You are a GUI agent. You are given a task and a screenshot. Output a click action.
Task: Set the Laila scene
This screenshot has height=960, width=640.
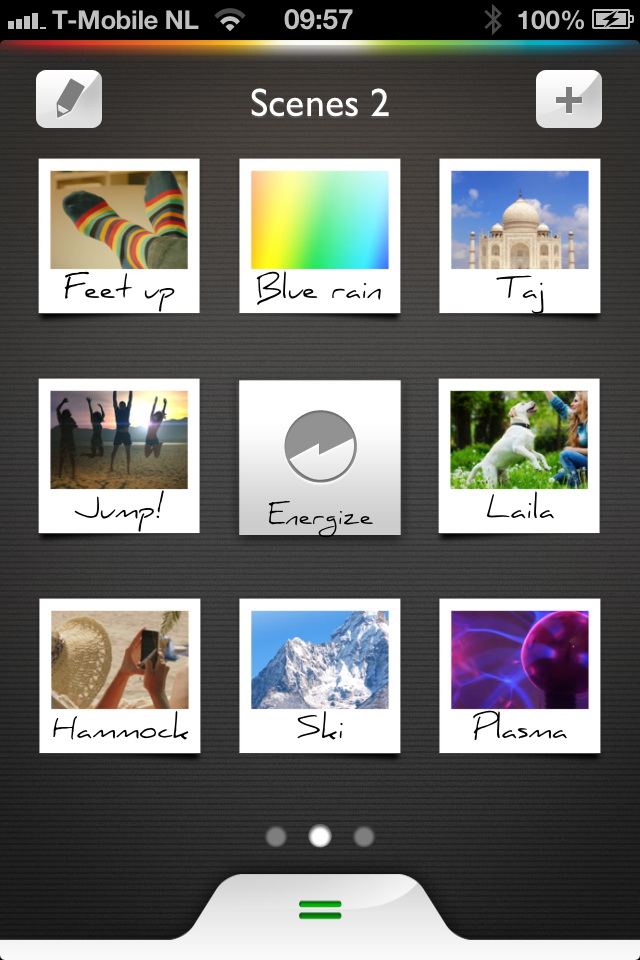coord(519,456)
